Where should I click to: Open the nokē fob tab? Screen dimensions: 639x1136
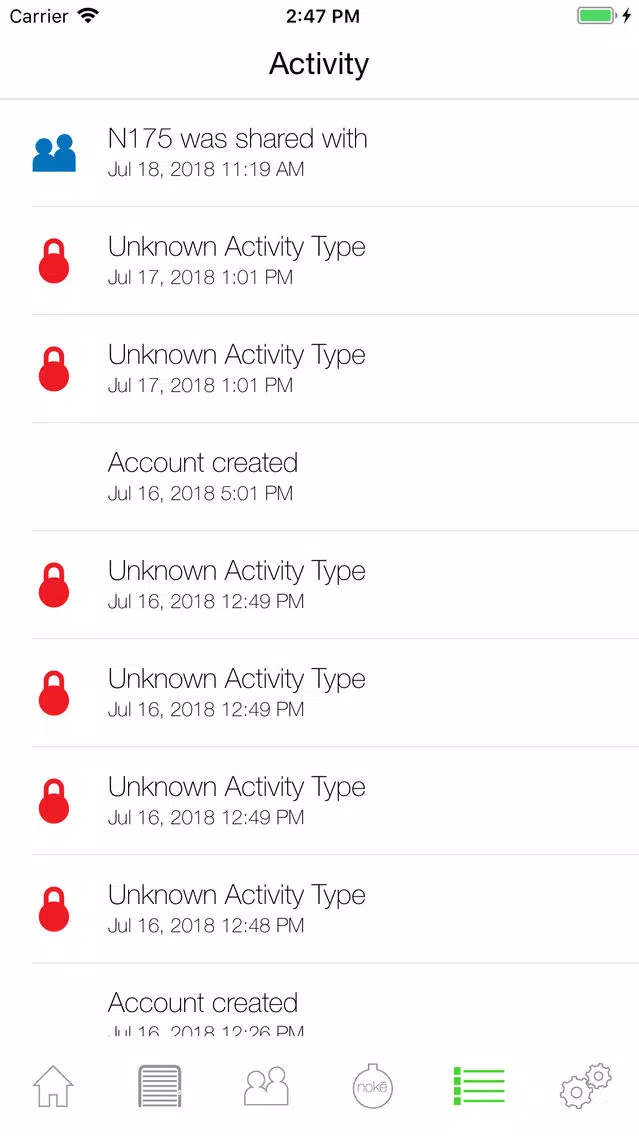[x=372, y=1086]
